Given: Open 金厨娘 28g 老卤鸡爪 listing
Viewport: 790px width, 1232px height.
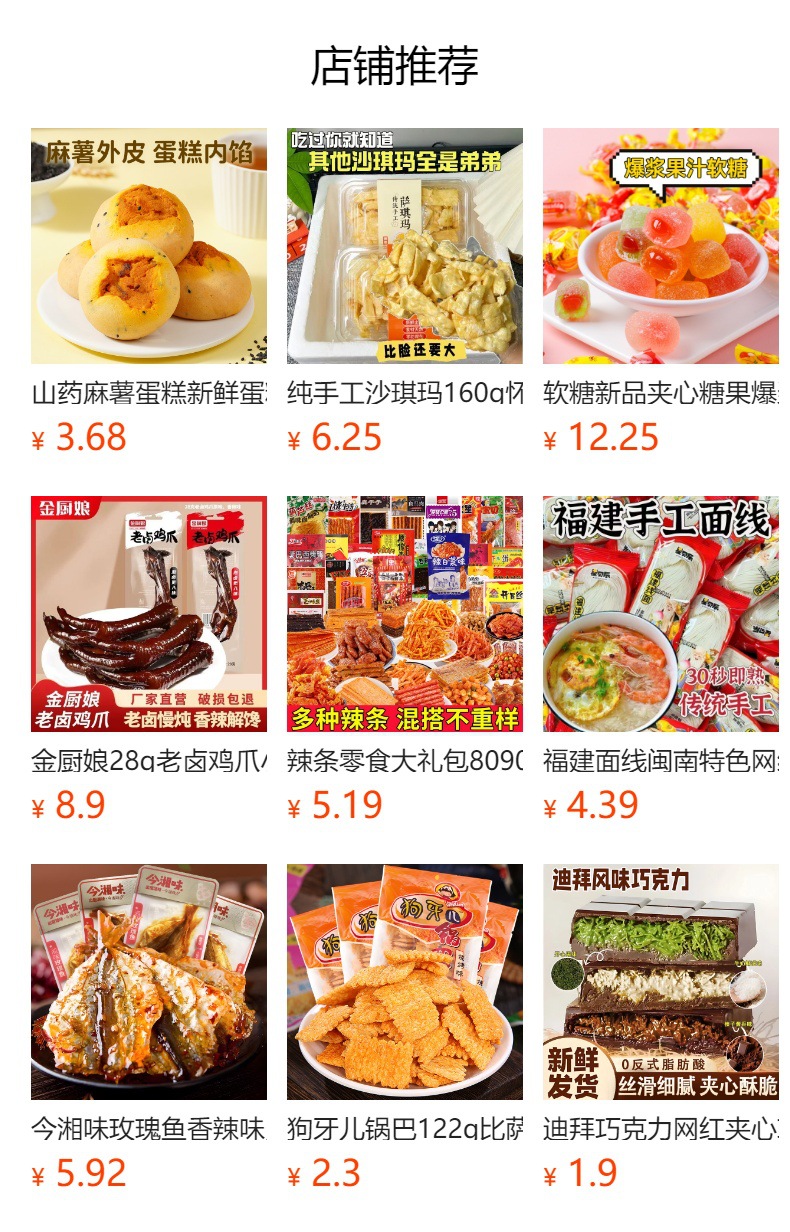Looking at the screenshot, I should point(149,614).
